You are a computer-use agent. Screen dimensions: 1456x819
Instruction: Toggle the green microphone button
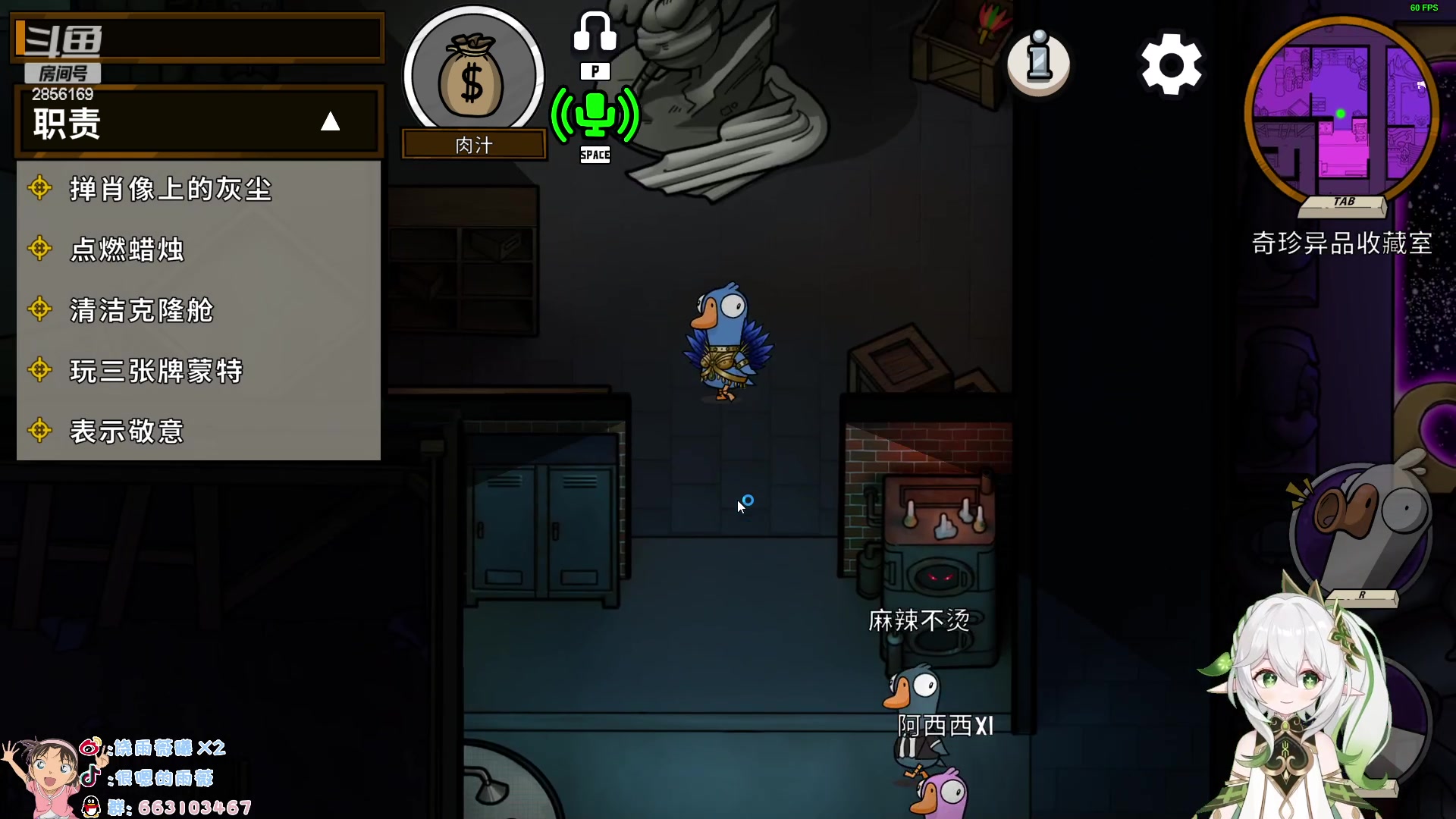pos(595,116)
